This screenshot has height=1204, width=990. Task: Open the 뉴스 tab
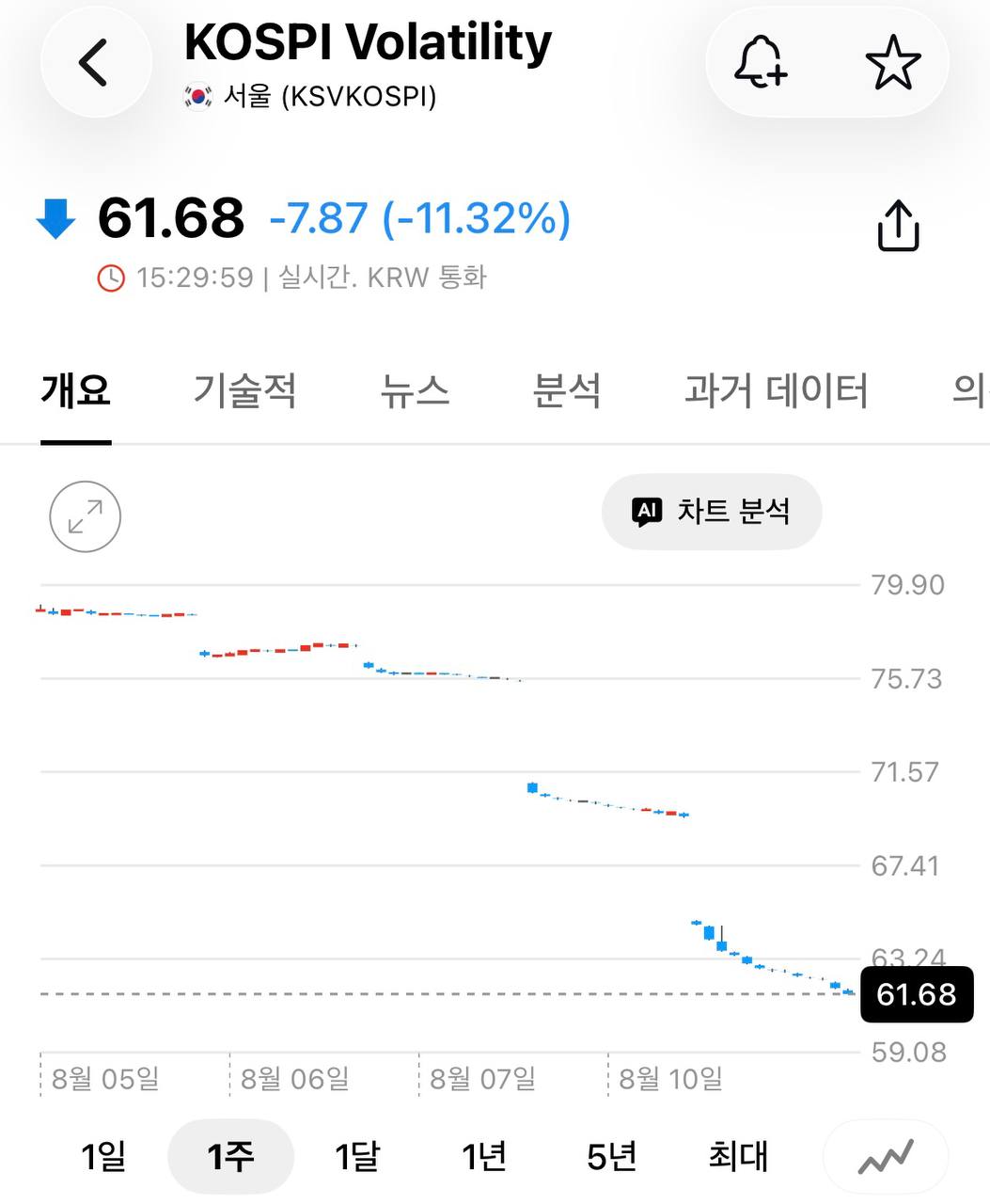pyautogui.click(x=415, y=390)
